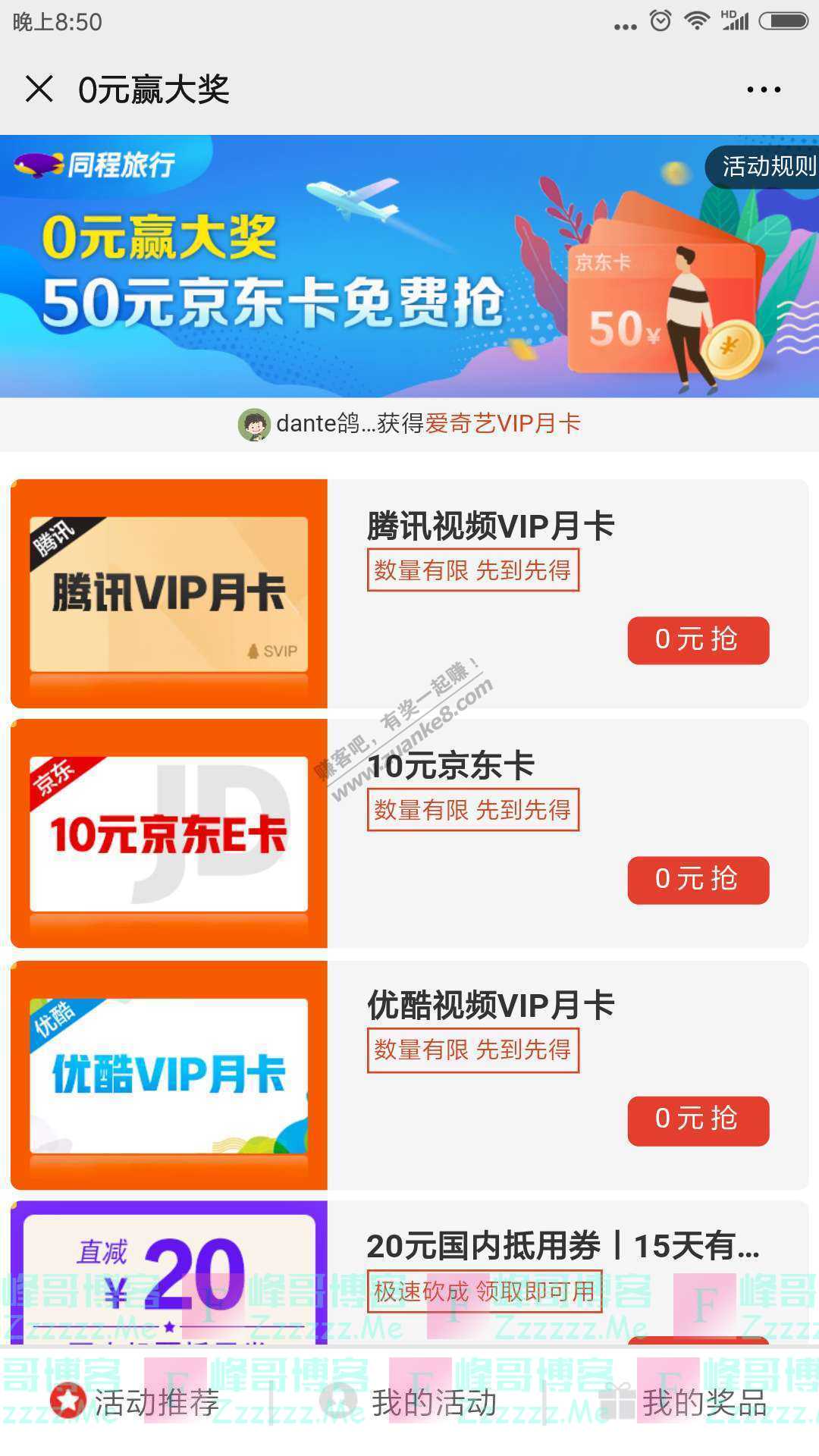Open the 腾讯VIP月卡 card image

point(168,593)
